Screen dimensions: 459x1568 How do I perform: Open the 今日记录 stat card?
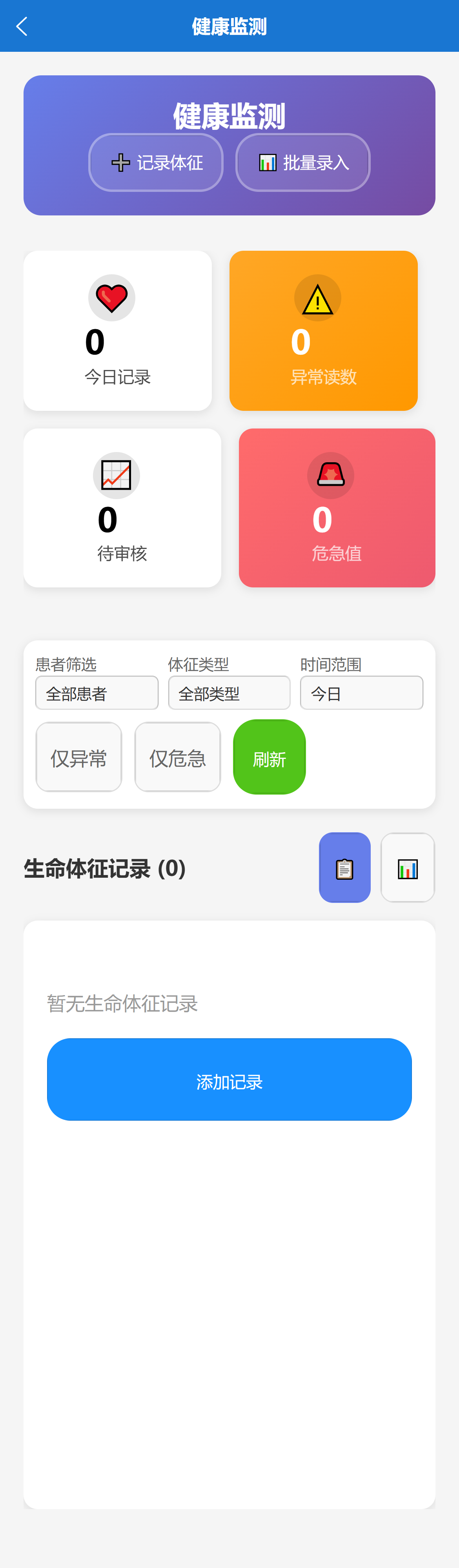[x=117, y=330]
